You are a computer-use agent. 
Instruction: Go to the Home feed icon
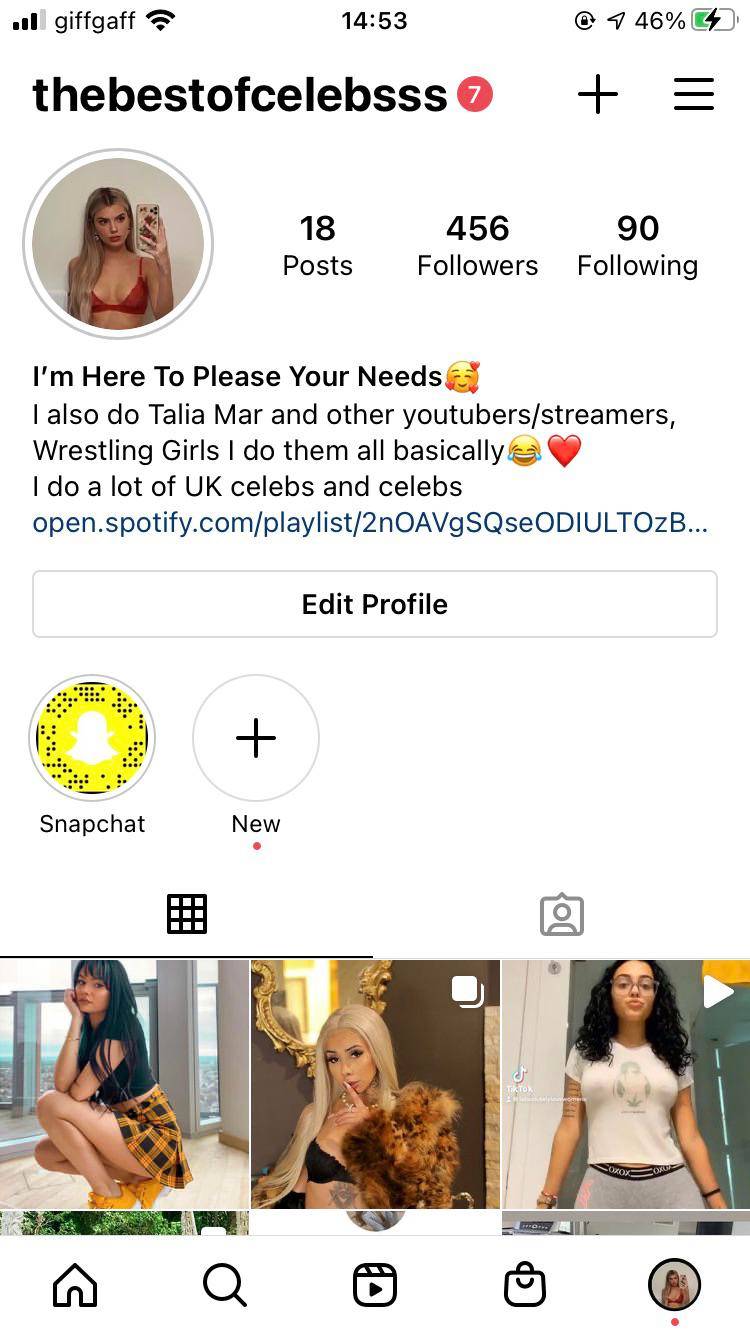74,1284
